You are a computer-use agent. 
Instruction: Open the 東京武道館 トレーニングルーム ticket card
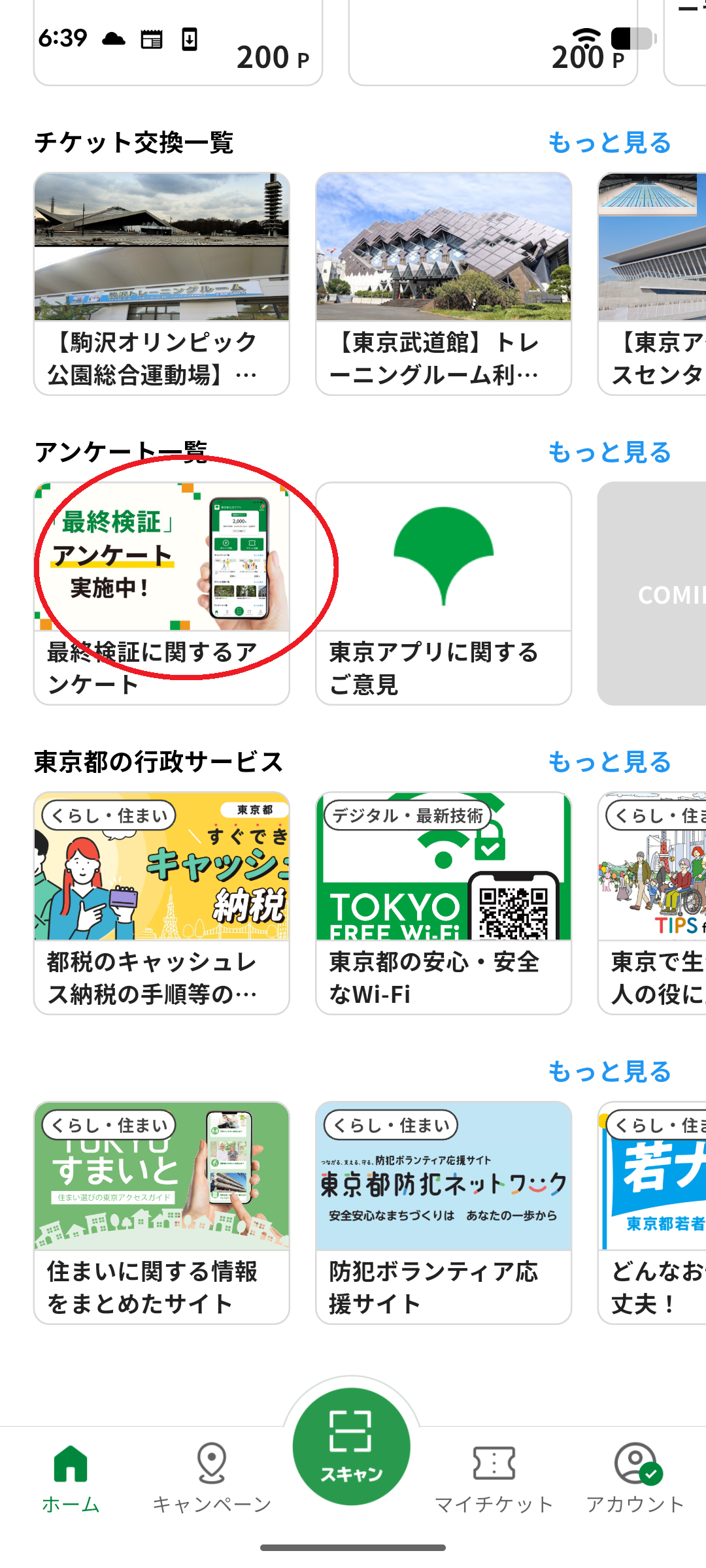[x=443, y=284]
